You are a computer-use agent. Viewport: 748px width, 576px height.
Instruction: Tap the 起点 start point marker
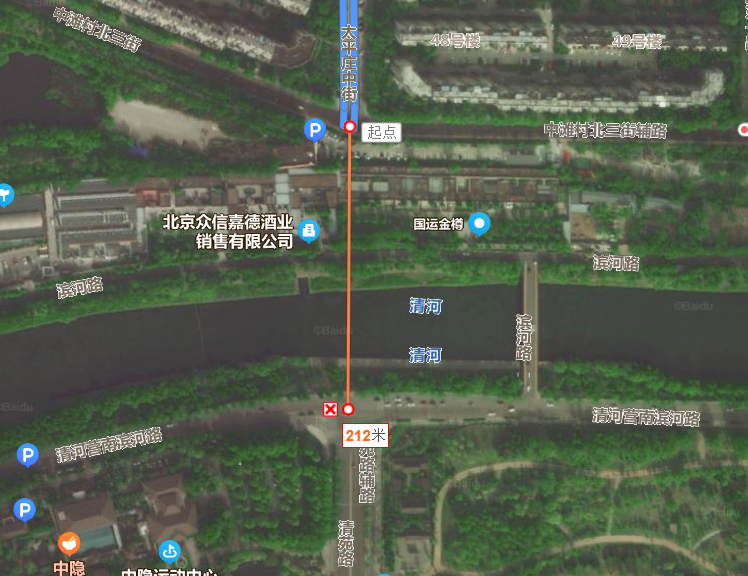pyautogui.click(x=350, y=127)
